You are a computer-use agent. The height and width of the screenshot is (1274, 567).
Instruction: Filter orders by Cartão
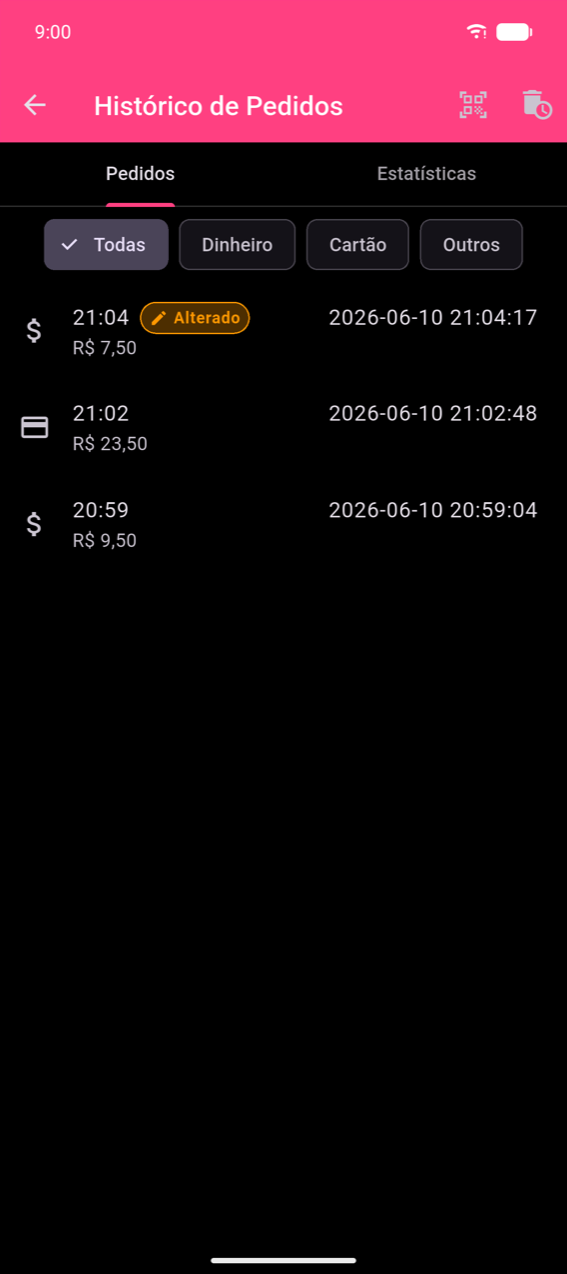pyautogui.click(x=358, y=245)
